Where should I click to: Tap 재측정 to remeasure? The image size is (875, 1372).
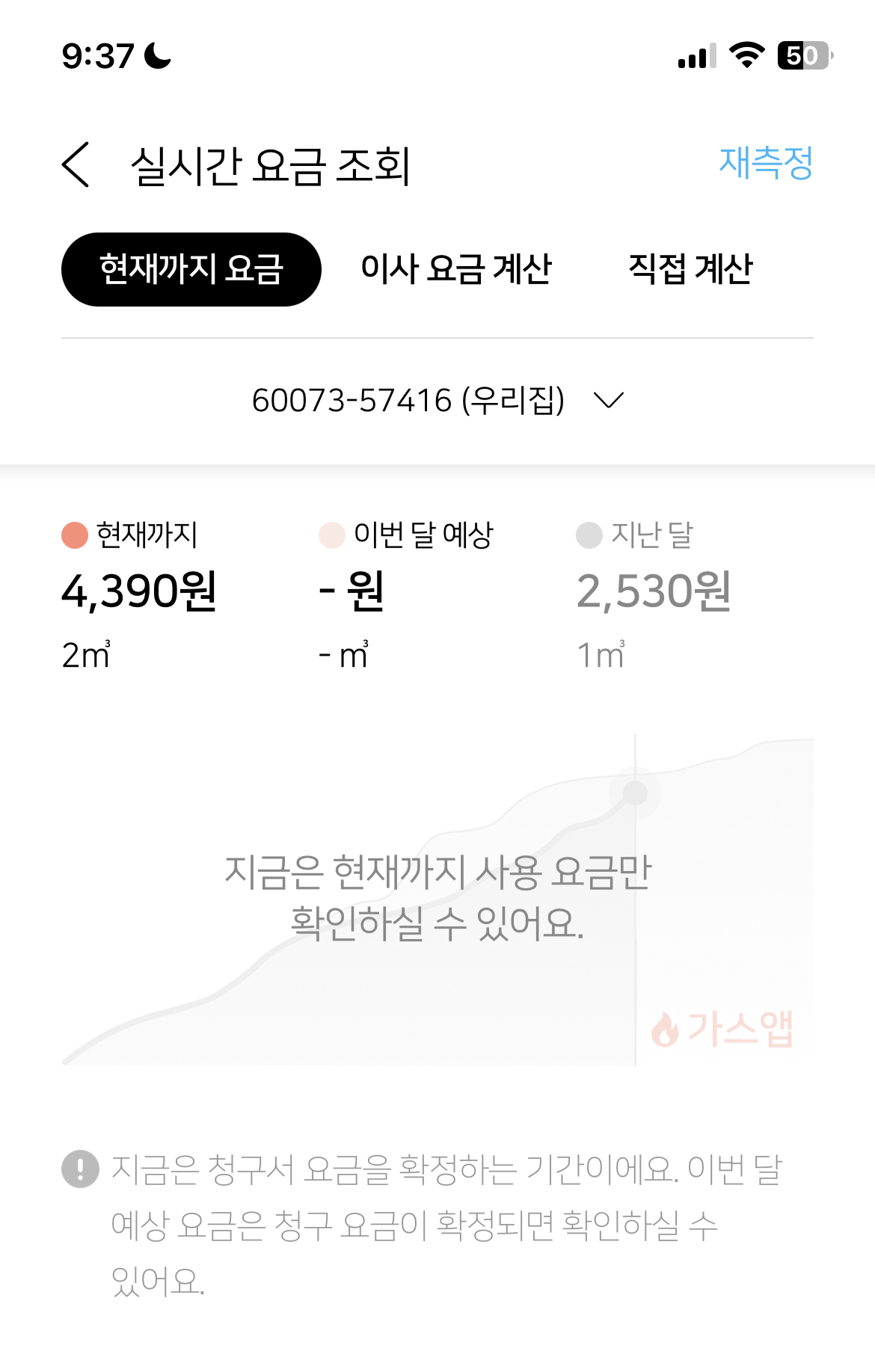[765, 163]
